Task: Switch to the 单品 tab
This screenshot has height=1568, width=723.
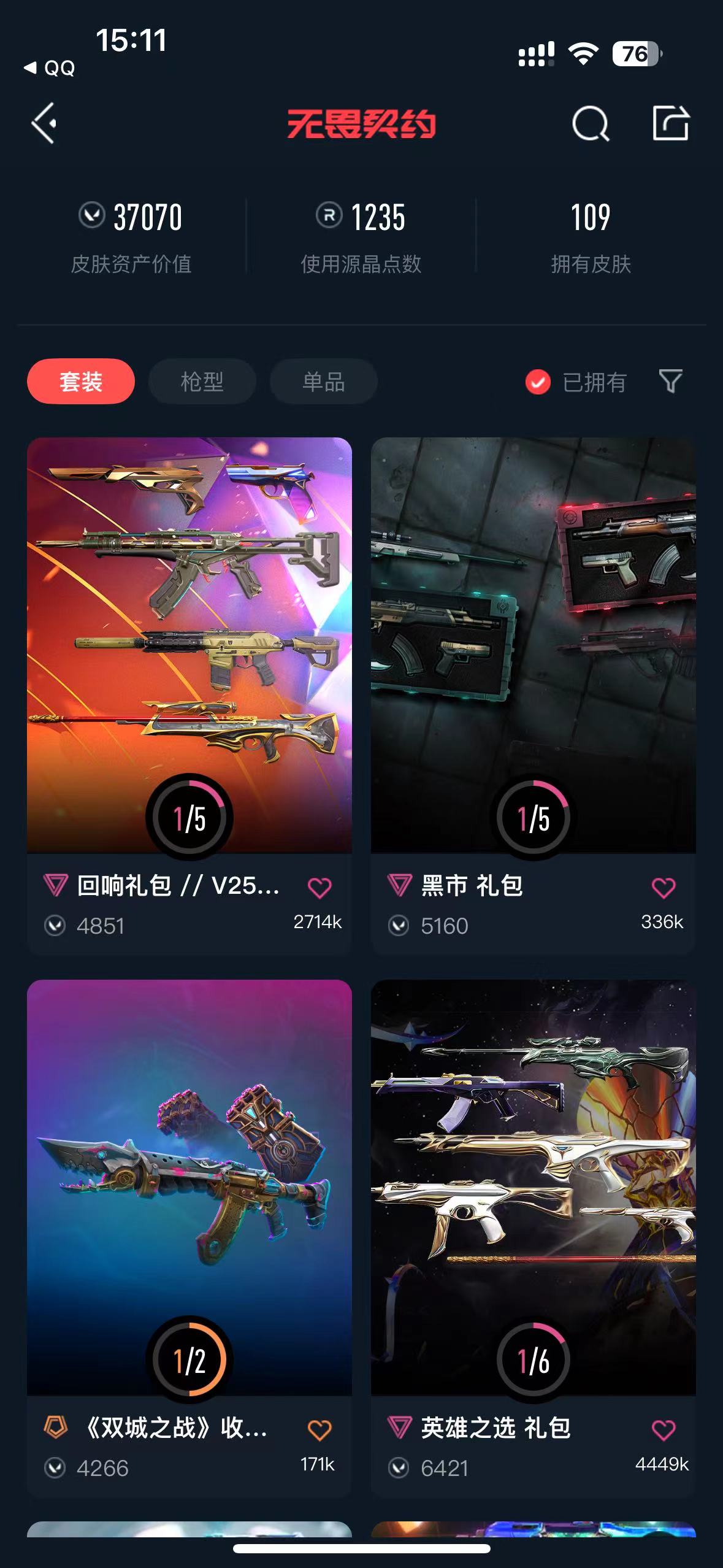Action: 323,382
